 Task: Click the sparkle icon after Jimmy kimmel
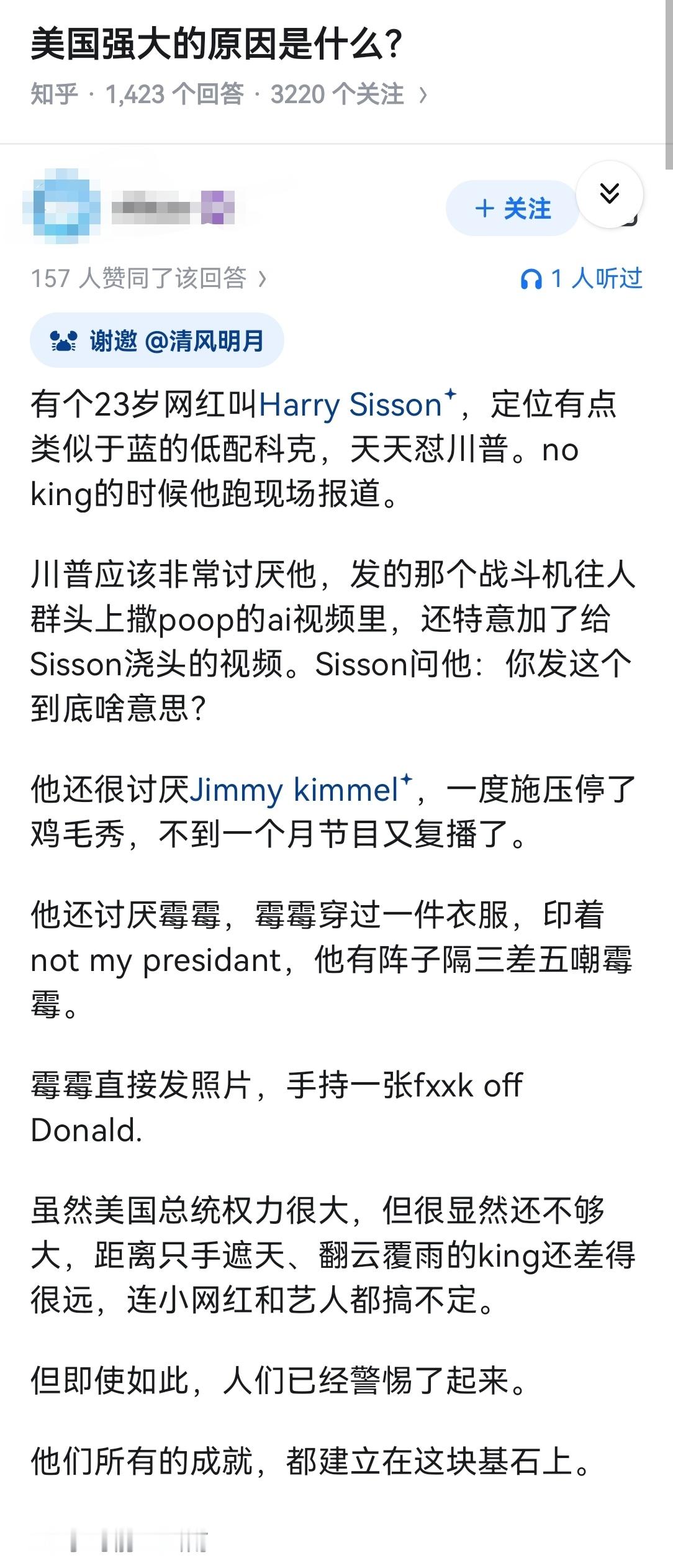tap(404, 780)
